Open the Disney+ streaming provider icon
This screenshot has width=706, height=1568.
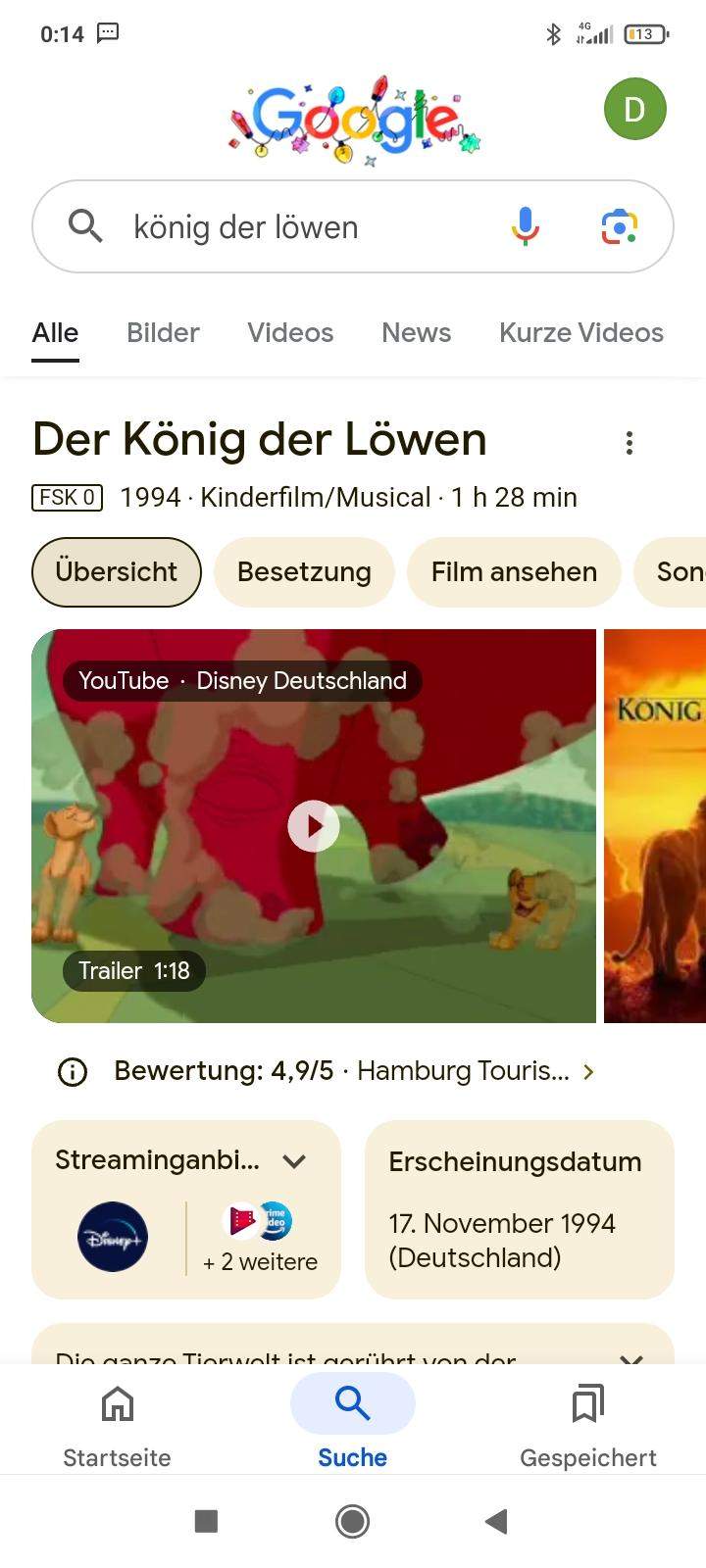(112, 1237)
